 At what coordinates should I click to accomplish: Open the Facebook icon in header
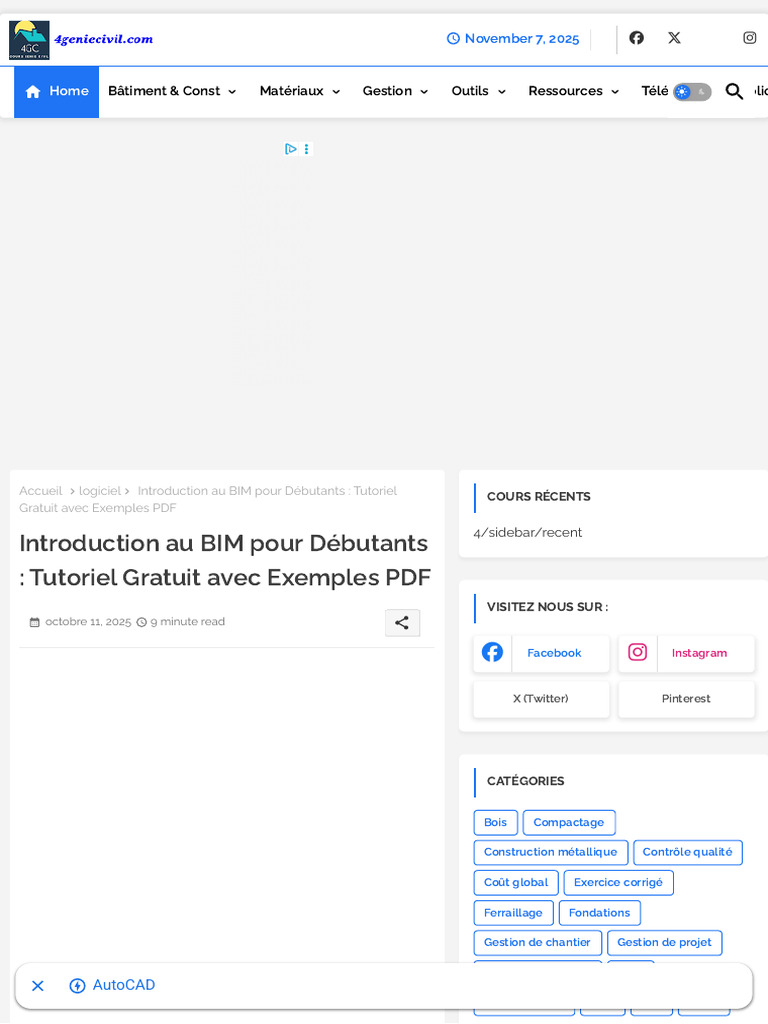coord(636,38)
